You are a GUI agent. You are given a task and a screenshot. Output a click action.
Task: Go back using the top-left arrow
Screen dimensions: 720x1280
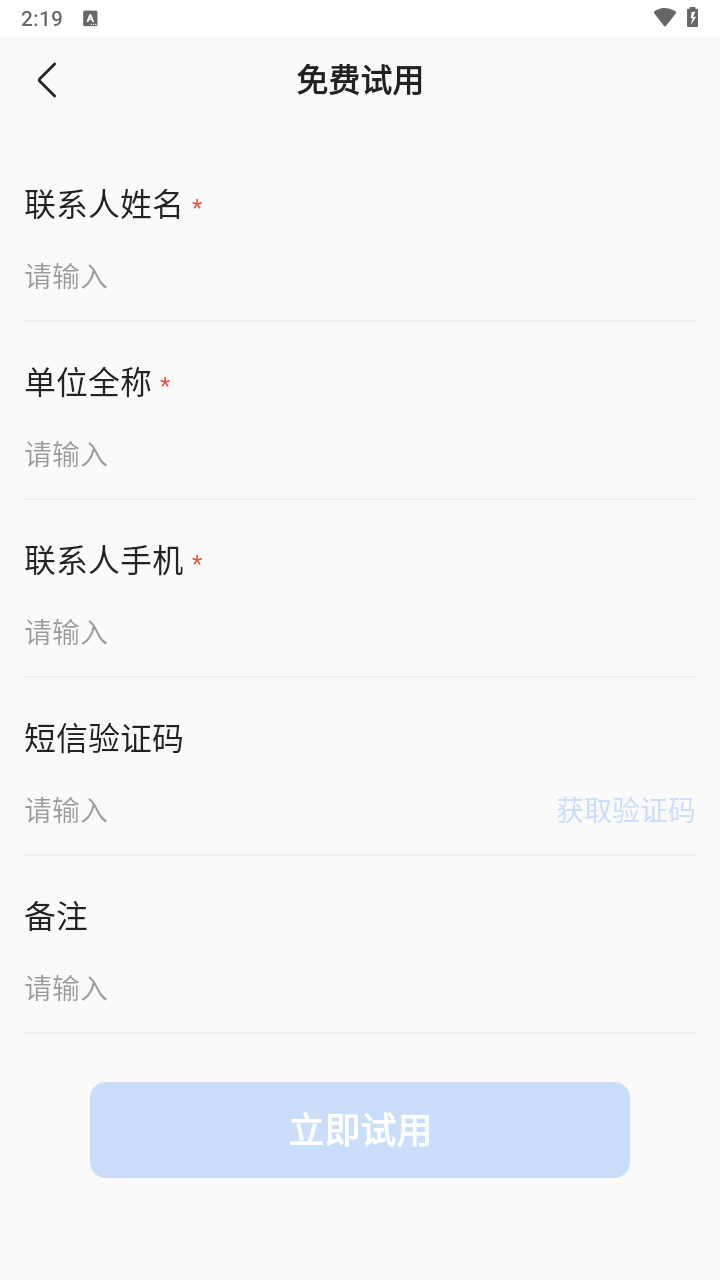pyautogui.click(x=47, y=80)
